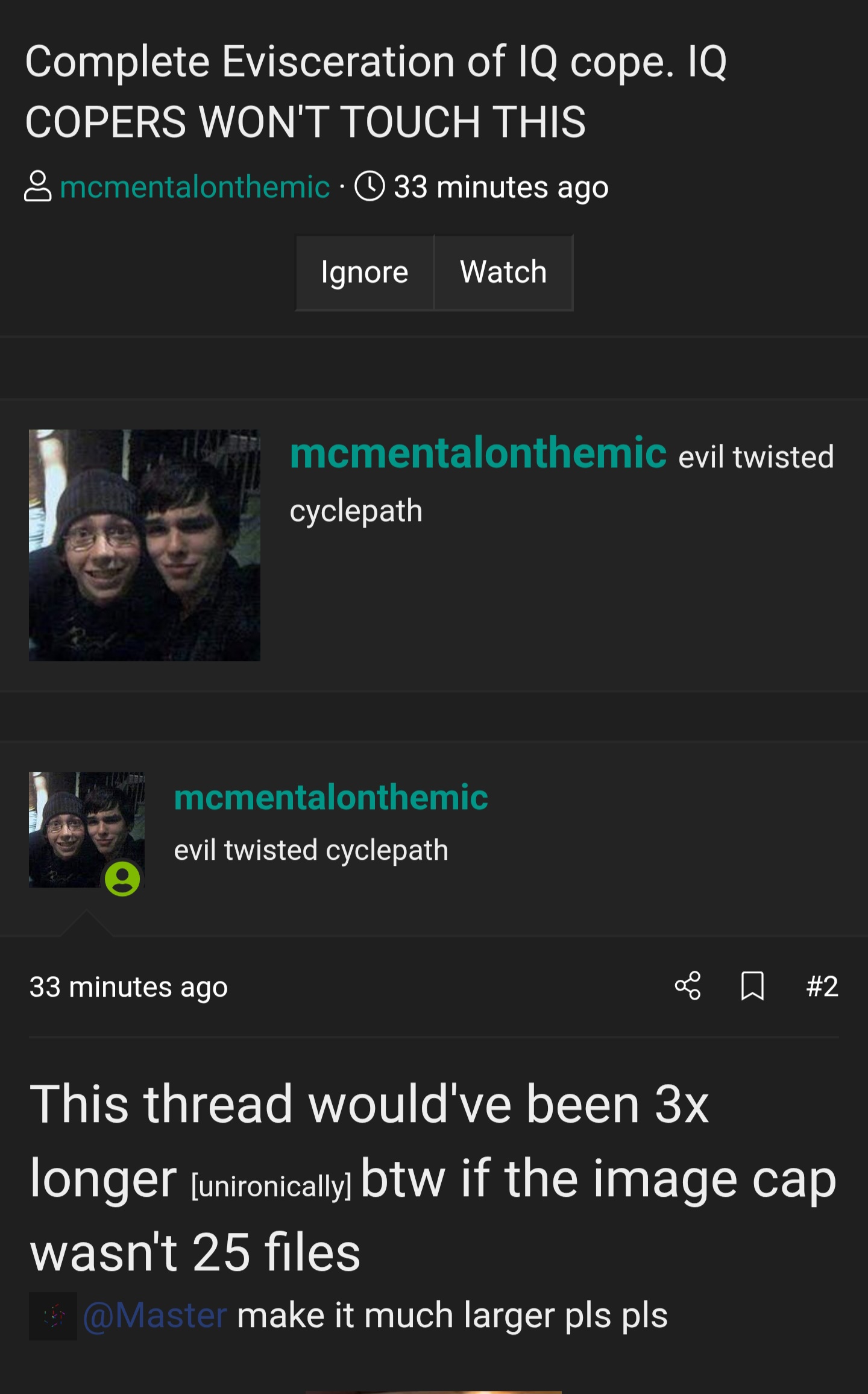Screen dimensions: 868x1394
Task: Open the @Master mention
Action: tap(155, 1315)
